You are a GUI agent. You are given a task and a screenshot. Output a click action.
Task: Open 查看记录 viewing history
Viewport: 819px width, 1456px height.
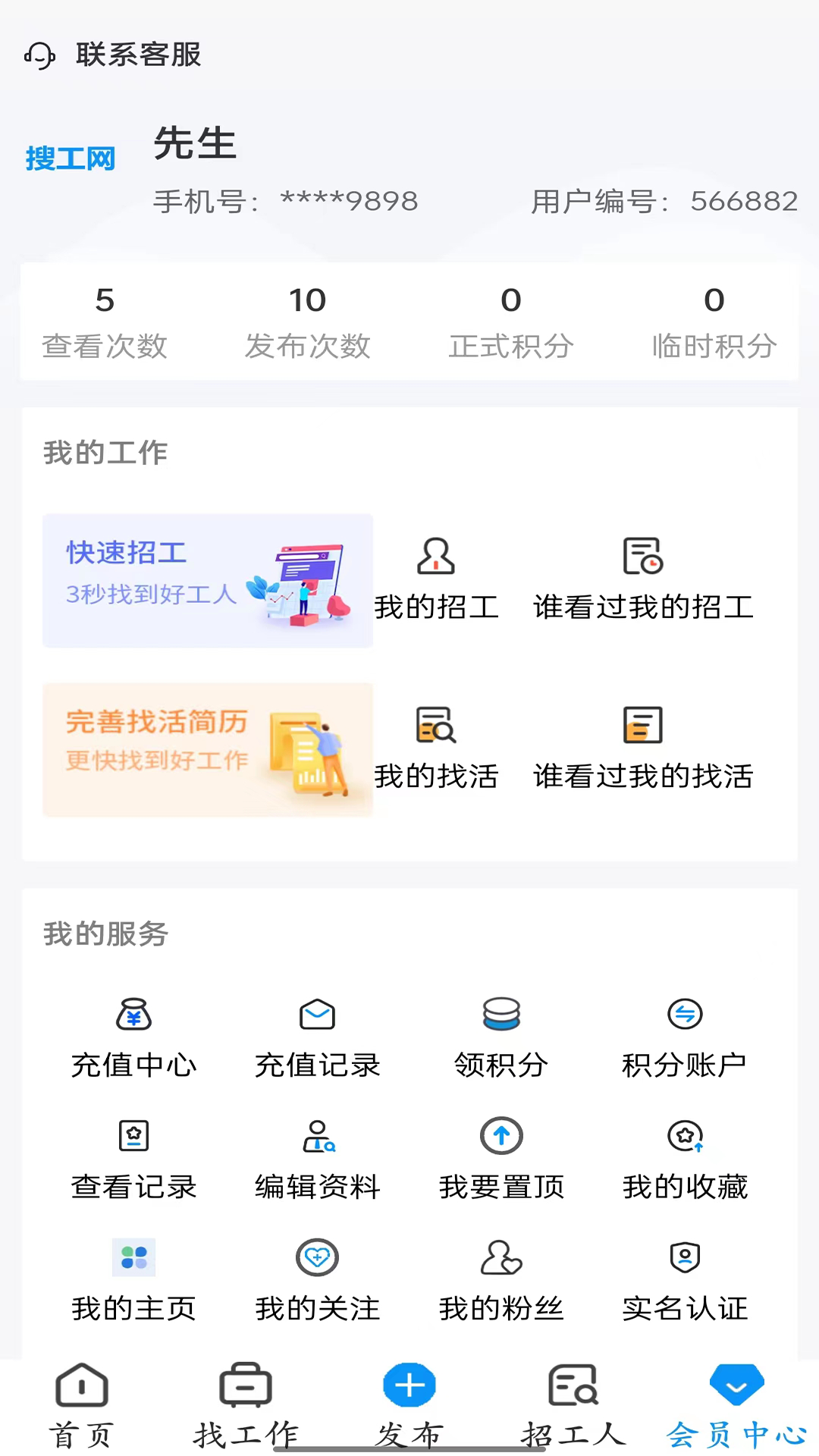pyautogui.click(x=133, y=1158)
